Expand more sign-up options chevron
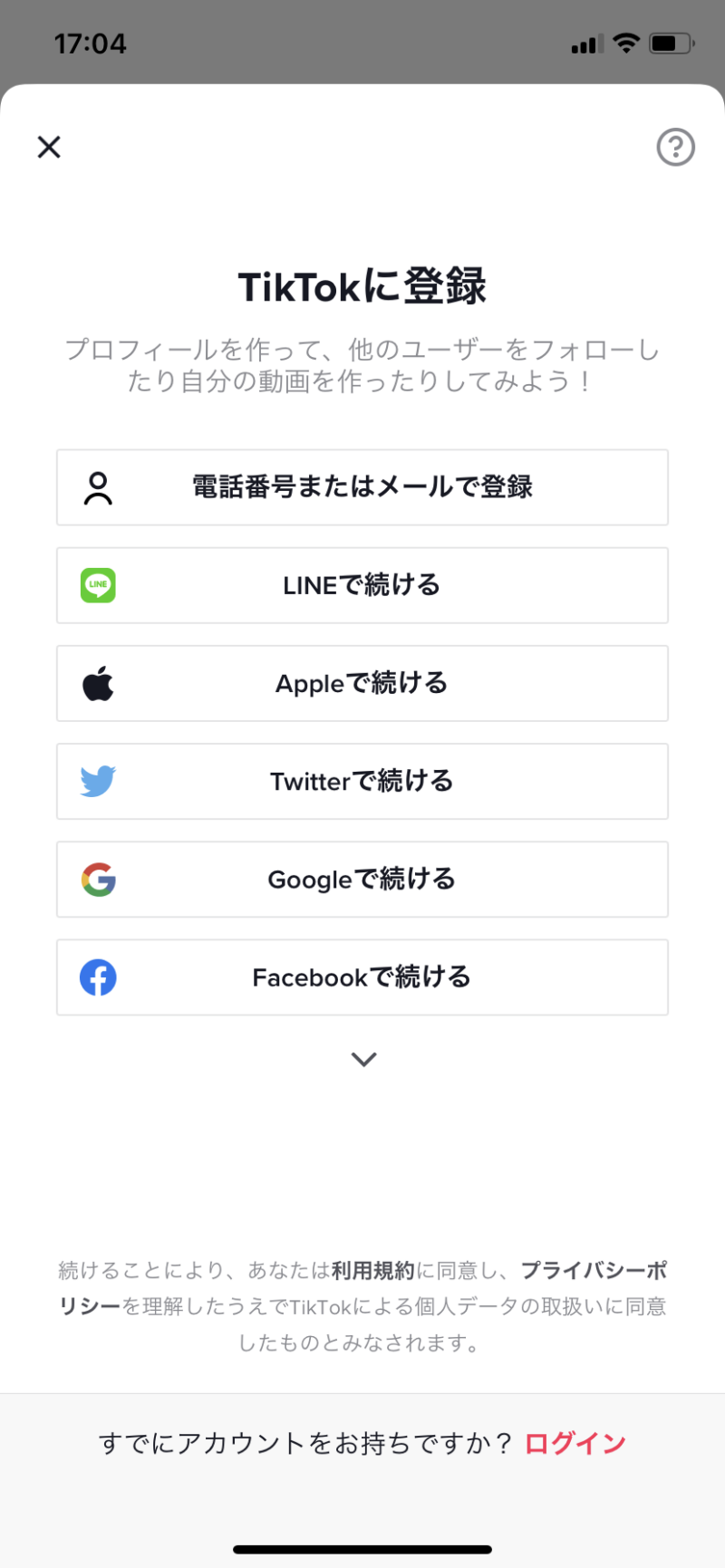The height and width of the screenshot is (1568, 725). pos(363,1059)
